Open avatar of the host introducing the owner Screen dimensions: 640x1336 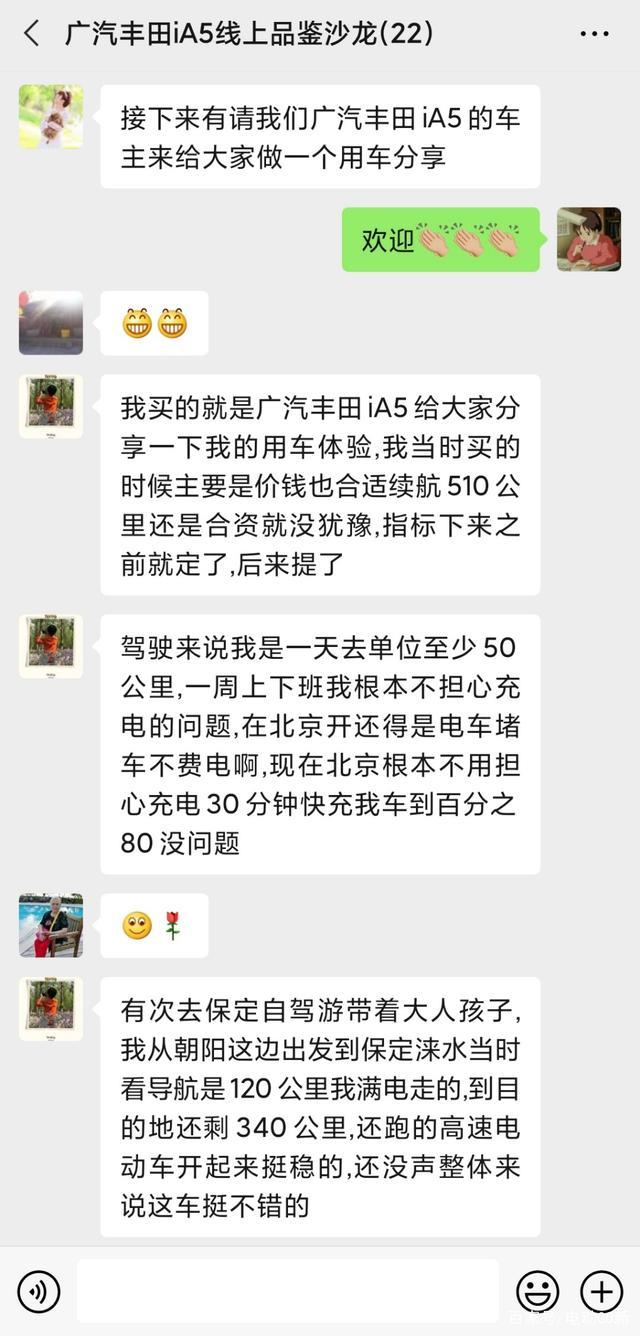[51, 116]
